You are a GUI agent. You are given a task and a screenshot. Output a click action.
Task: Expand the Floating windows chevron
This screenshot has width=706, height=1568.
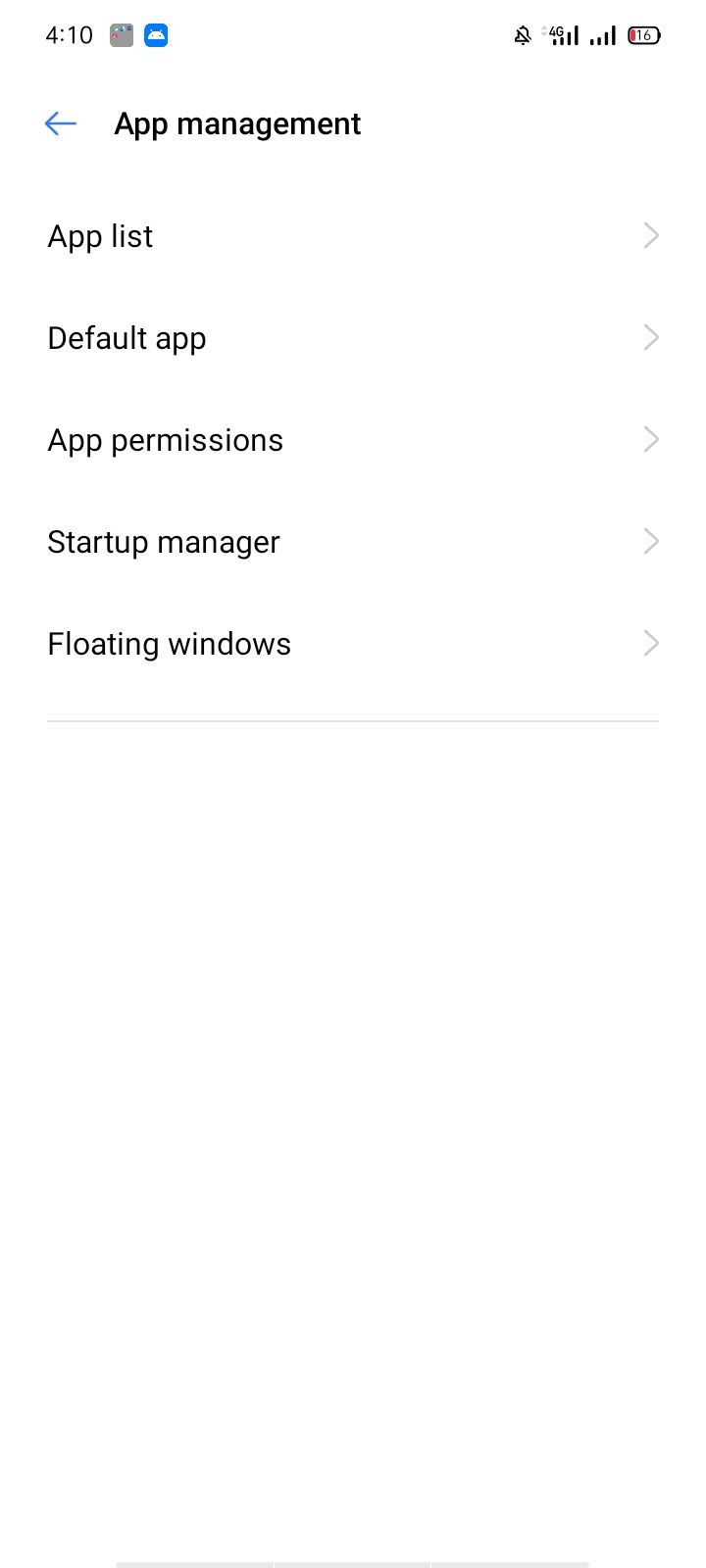click(650, 643)
